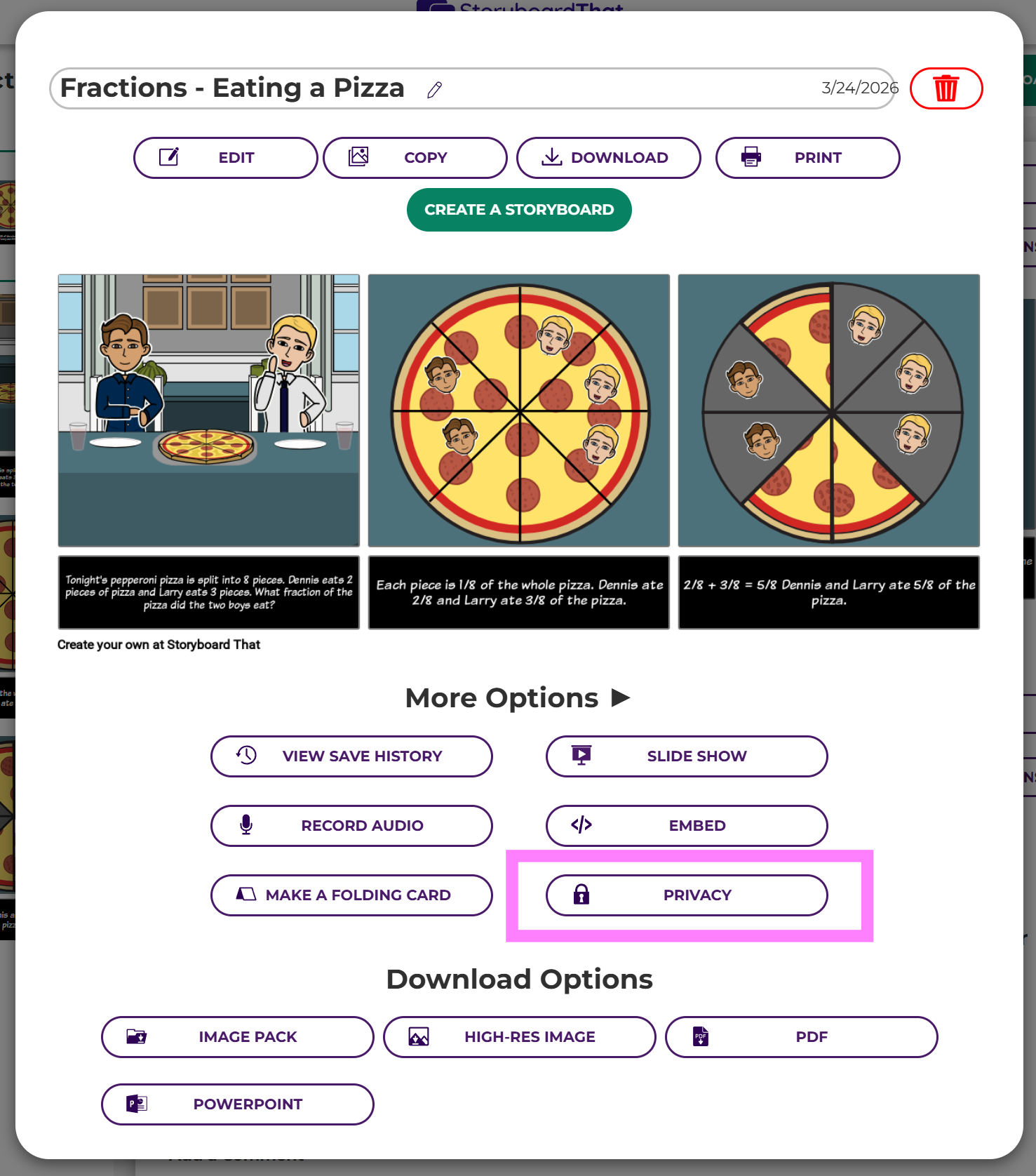
Task: Print the storyboard
Action: (x=807, y=158)
